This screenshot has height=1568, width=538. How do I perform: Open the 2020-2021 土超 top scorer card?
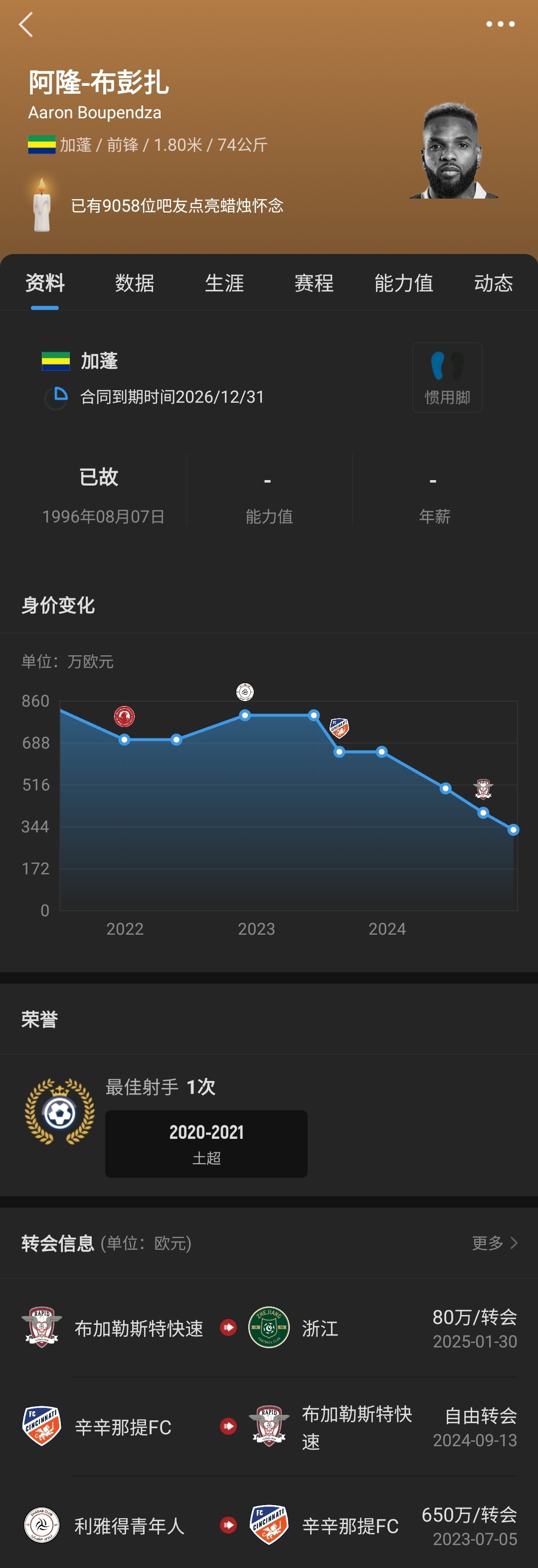click(x=206, y=1143)
